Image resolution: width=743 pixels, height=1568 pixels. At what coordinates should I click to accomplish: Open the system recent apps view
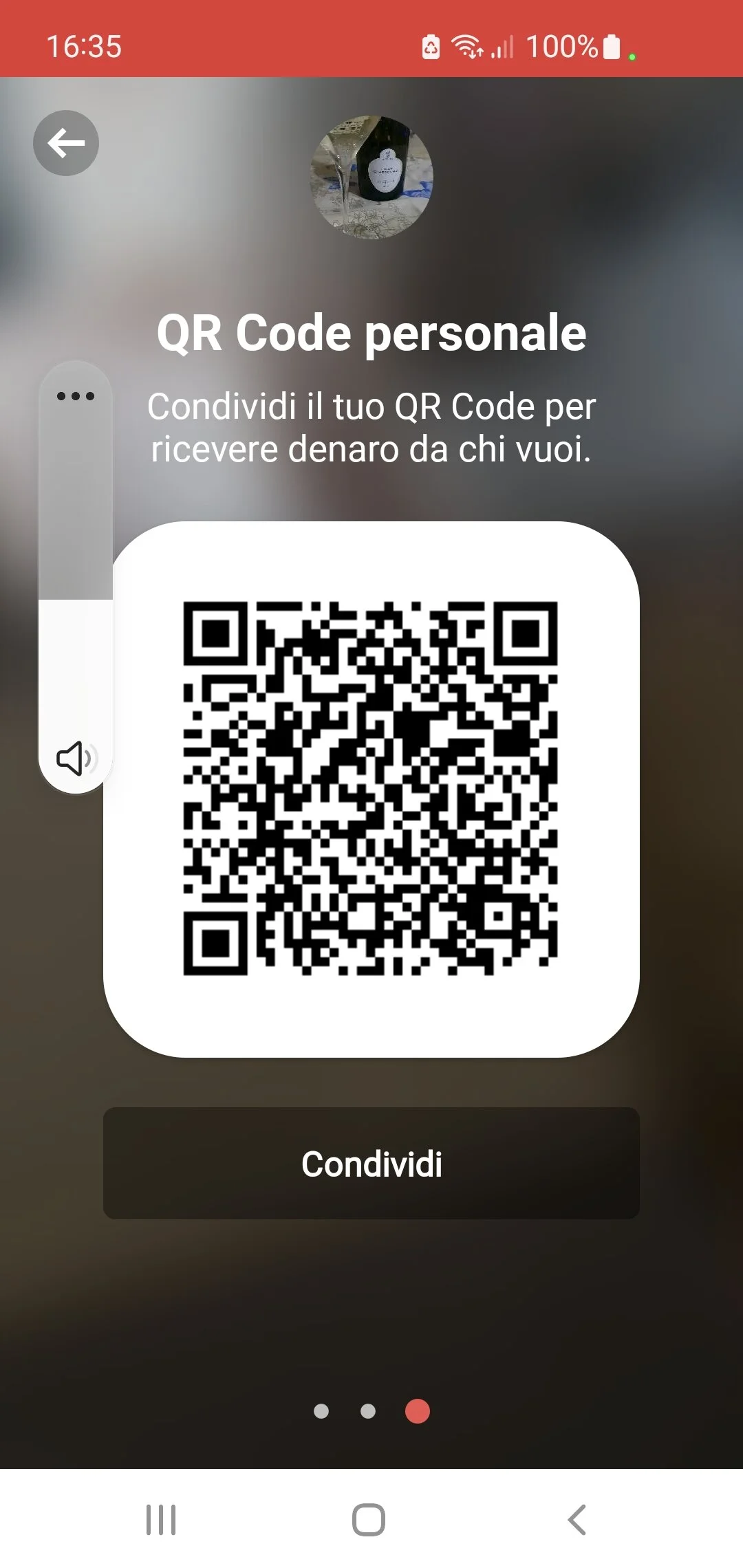(161, 1520)
